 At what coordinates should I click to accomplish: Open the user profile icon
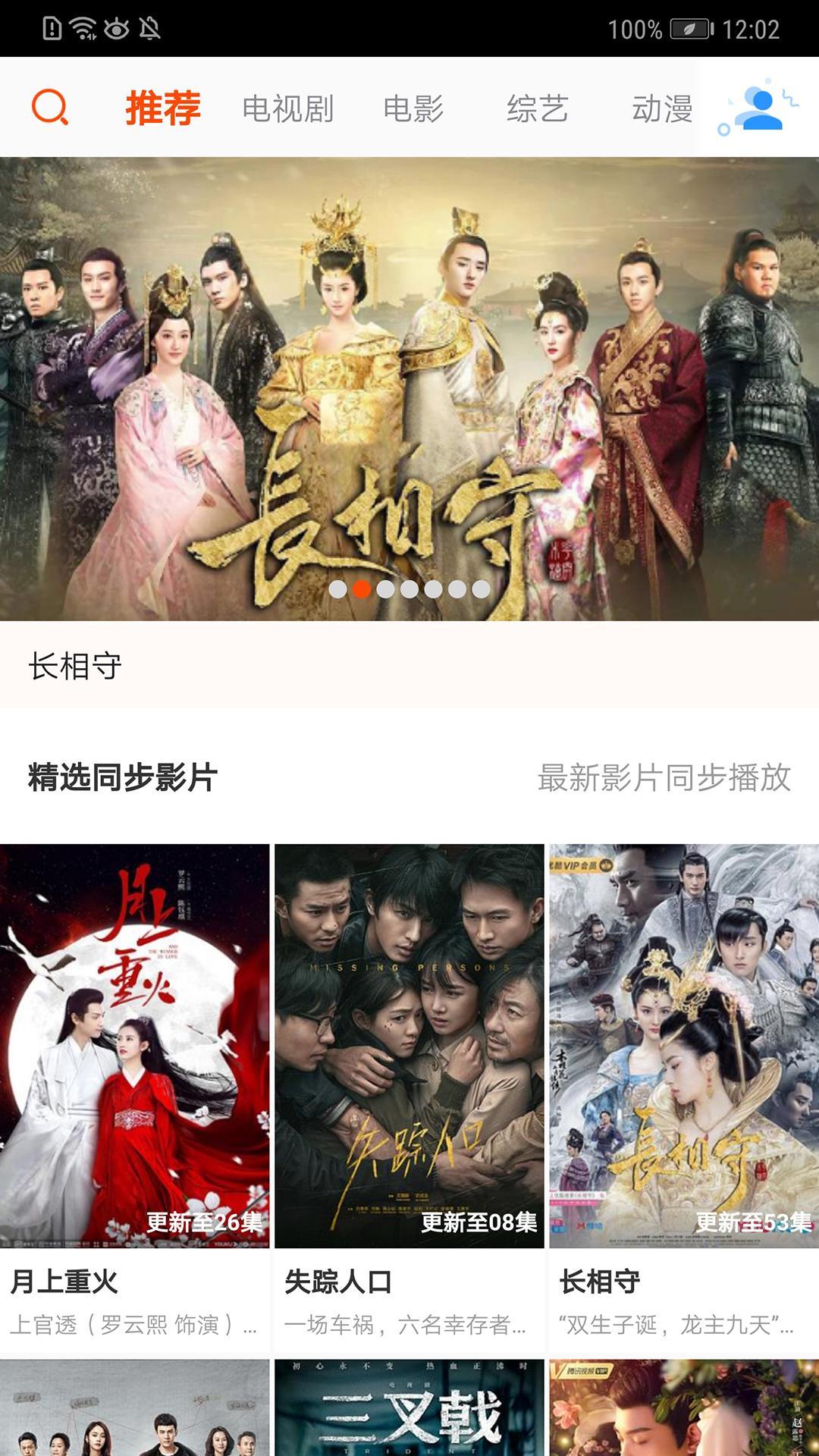759,108
